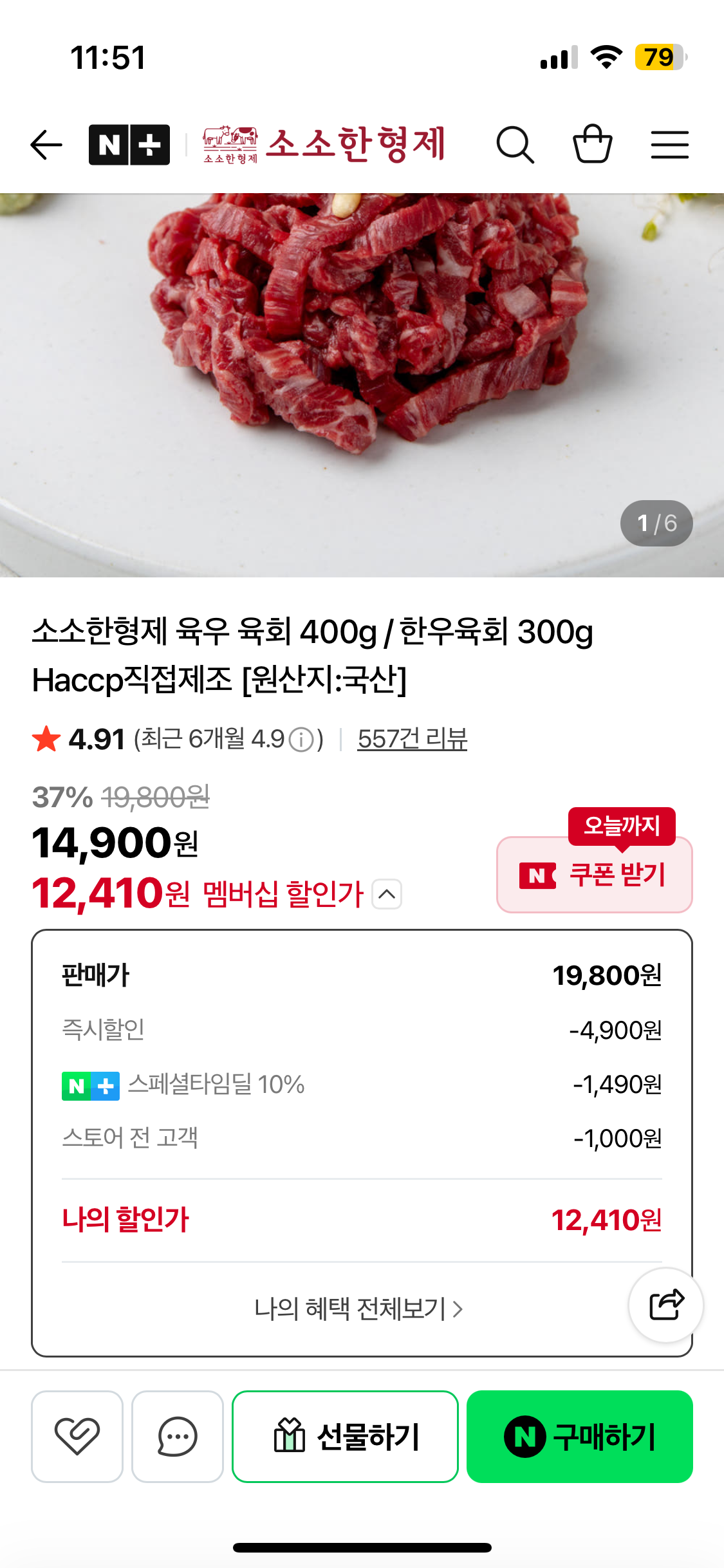Image resolution: width=724 pixels, height=1568 pixels.
Task: Tap the 선물하기 gift button
Action: pos(345,1436)
